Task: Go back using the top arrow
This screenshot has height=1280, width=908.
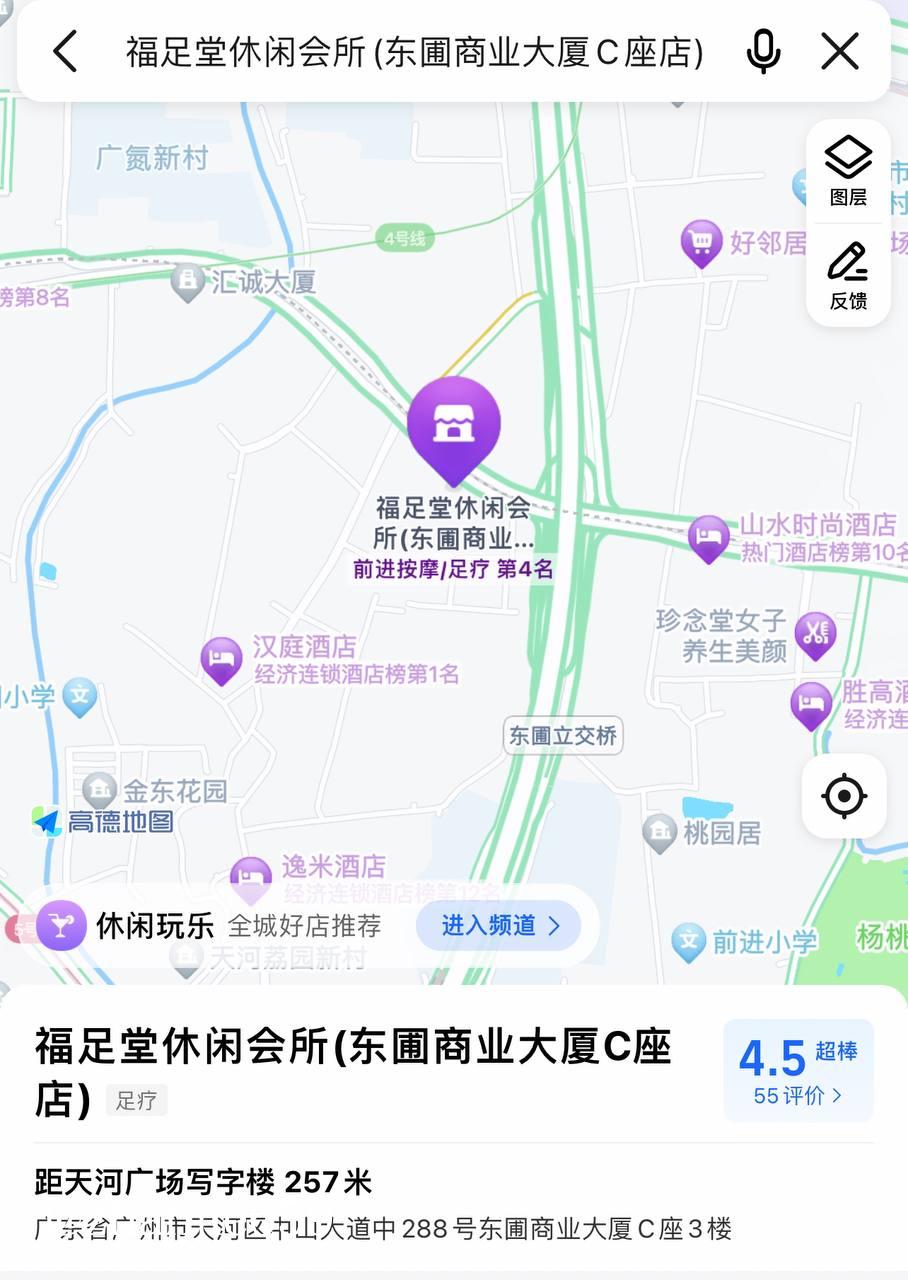Action: [65, 51]
